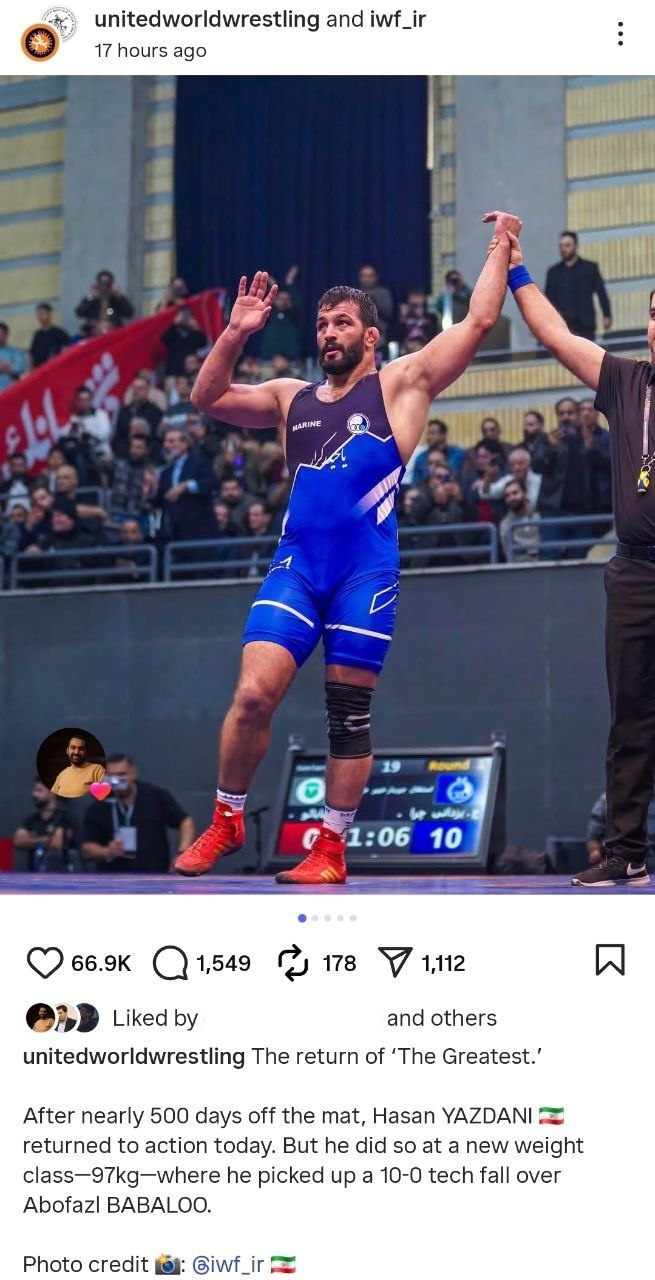Like the unitedworldwrestling post
Image resolution: width=655 pixels, height=1280 pixels.
click(x=44, y=963)
